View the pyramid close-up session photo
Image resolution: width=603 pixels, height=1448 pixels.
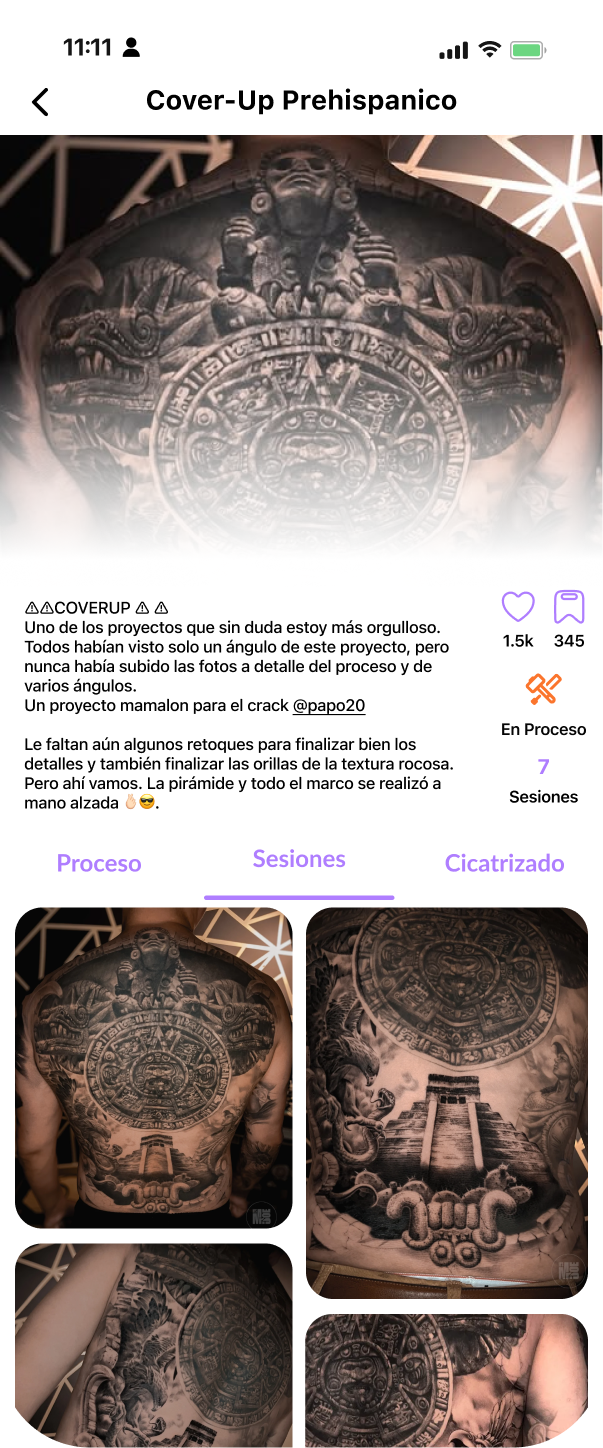click(x=447, y=1102)
